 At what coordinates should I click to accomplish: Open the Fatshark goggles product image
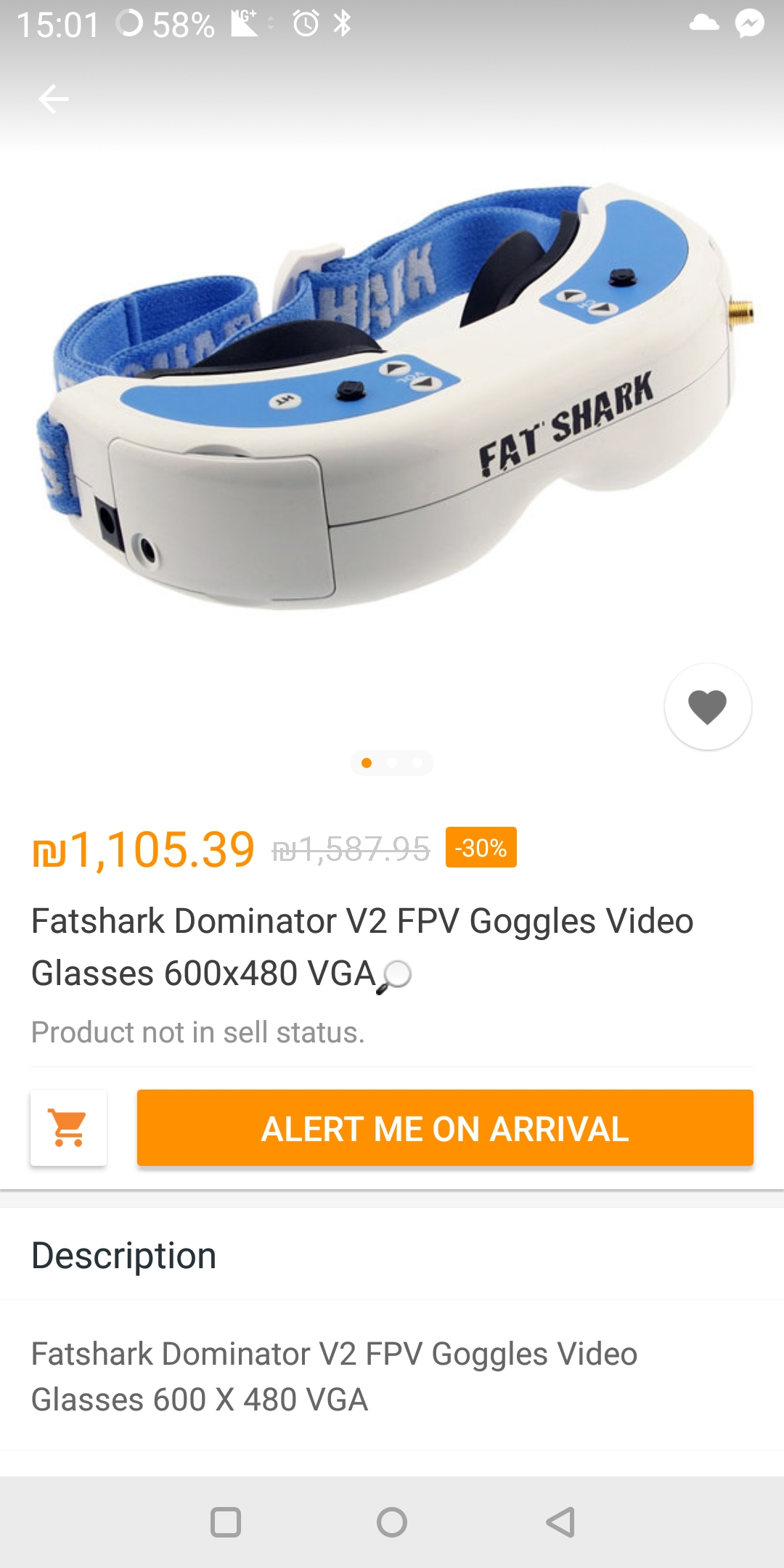392,396
